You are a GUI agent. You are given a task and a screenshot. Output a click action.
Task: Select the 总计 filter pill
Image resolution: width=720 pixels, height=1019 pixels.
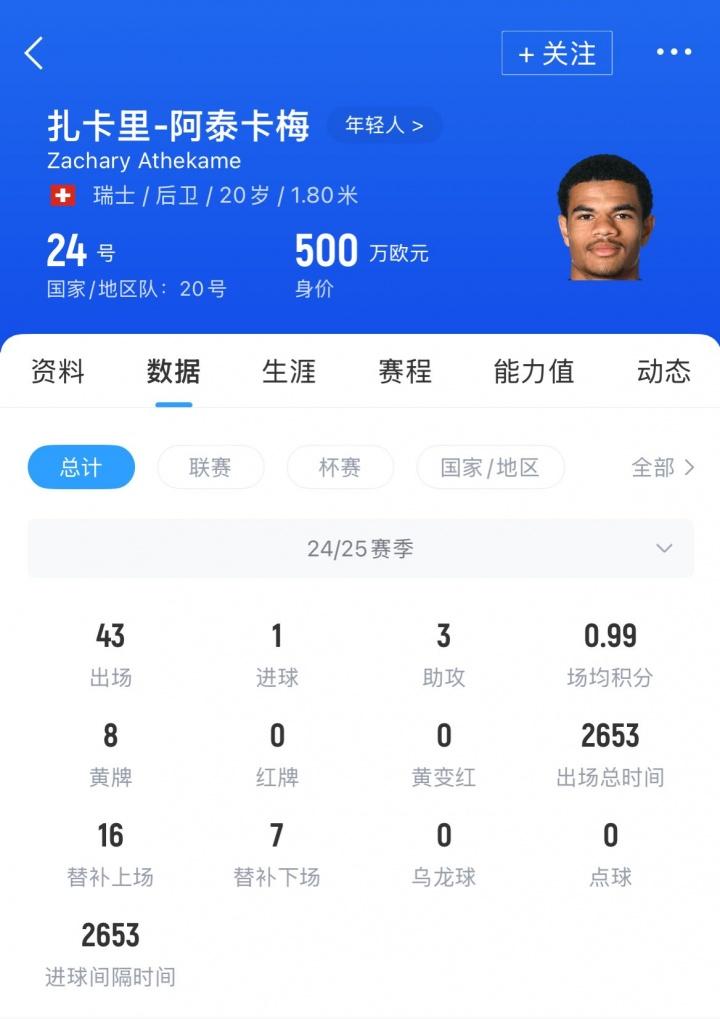coord(81,467)
